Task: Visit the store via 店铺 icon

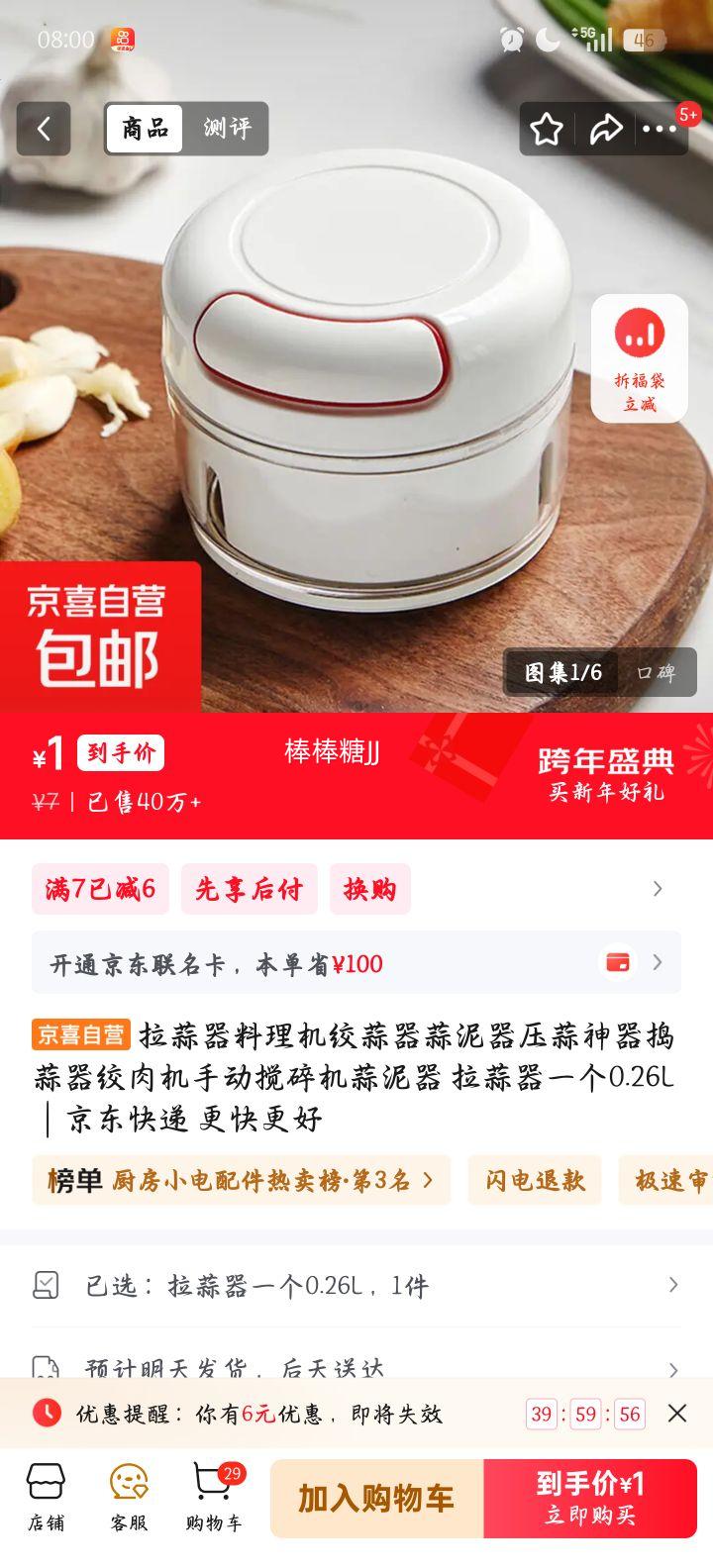Action: click(x=44, y=1497)
